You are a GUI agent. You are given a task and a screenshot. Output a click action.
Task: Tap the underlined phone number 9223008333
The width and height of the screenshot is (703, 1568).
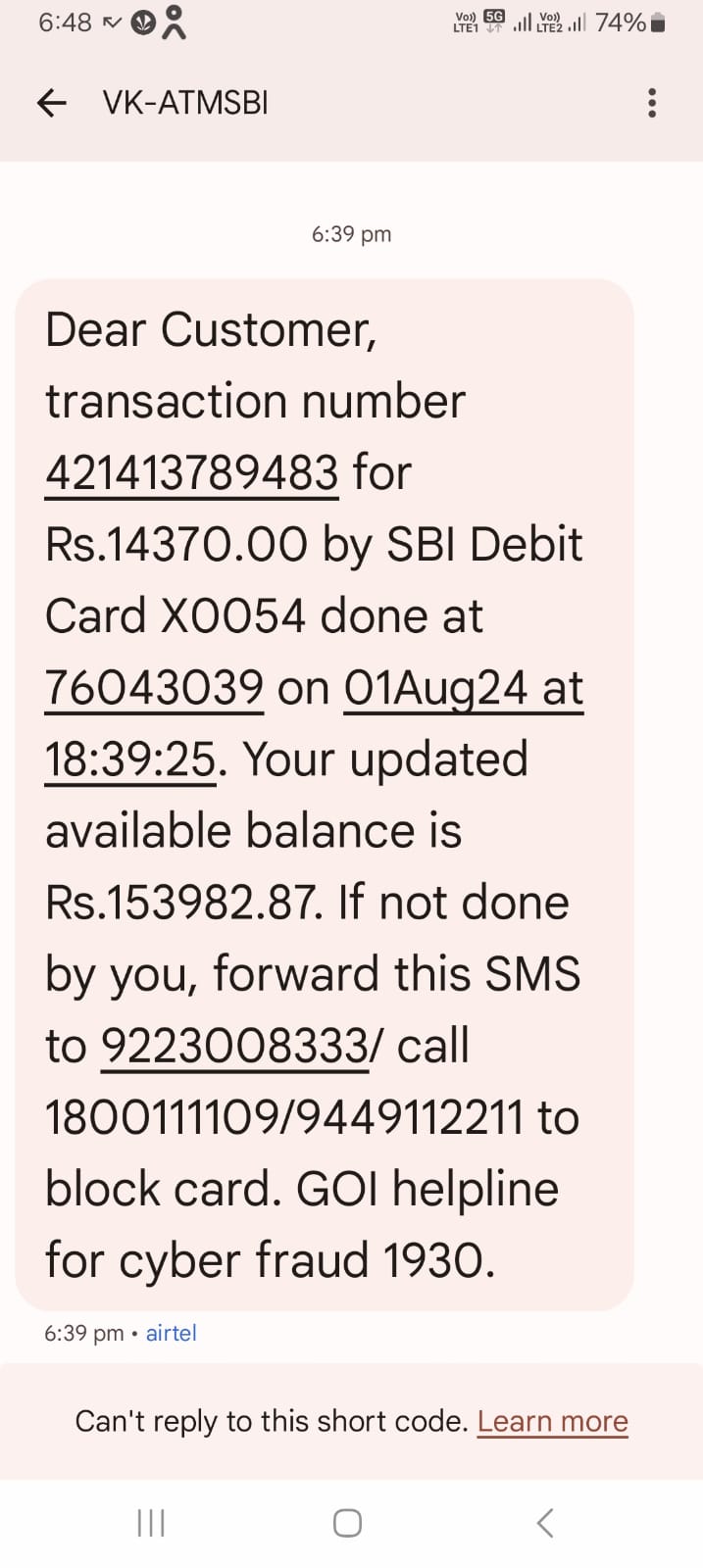(x=234, y=1046)
